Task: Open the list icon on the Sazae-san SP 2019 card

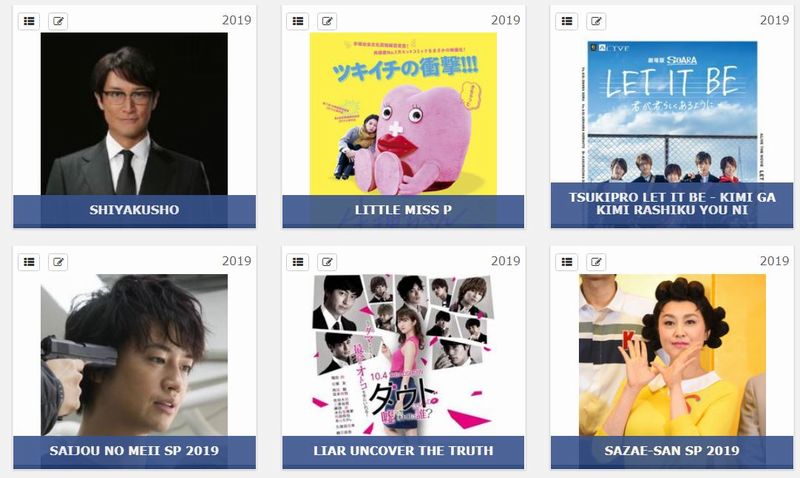Action: pos(566,261)
